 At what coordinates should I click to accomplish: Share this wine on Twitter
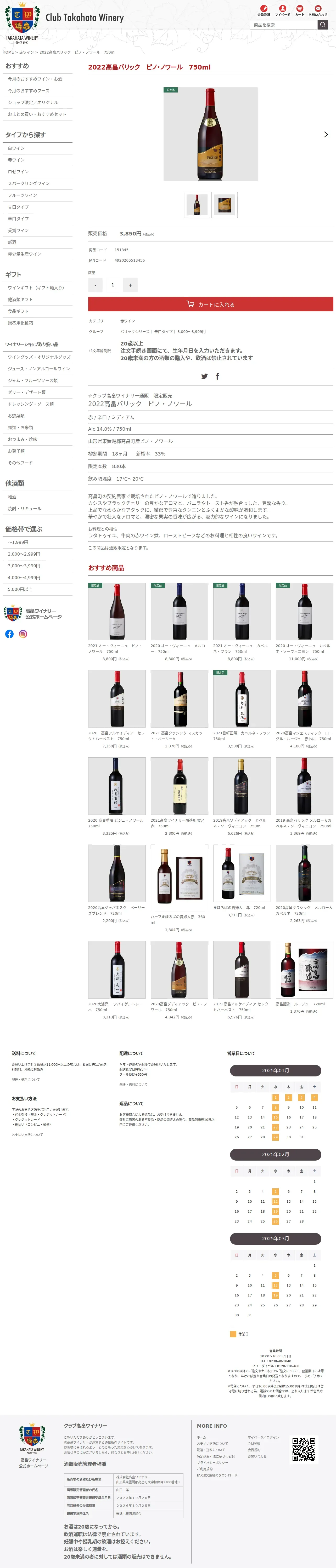pyautogui.click(x=204, y=376)
